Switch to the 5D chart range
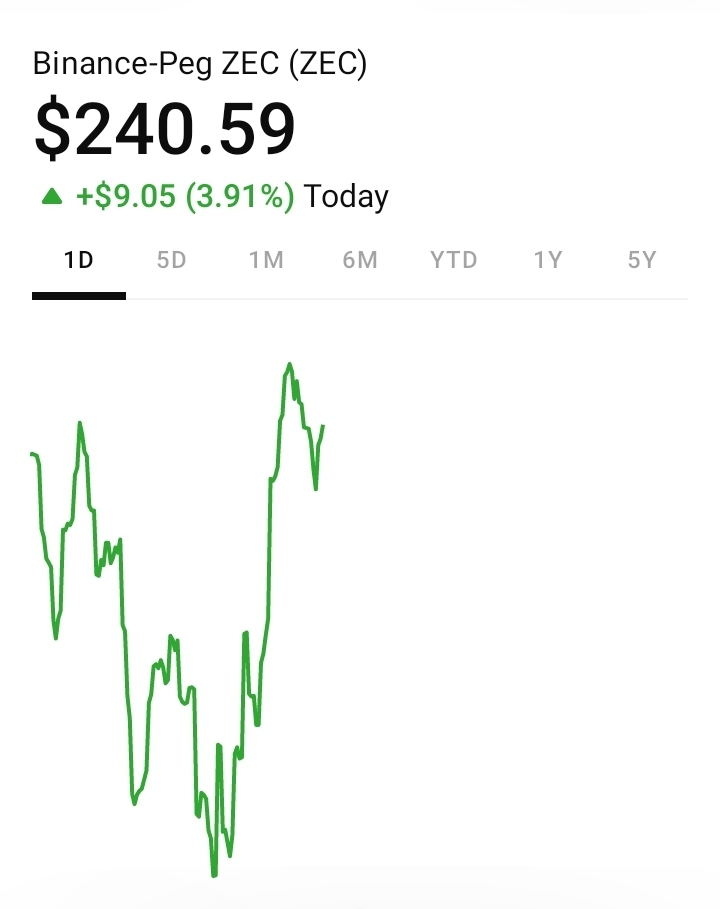Viewport: 720px width, 909px height. point(172,261)
